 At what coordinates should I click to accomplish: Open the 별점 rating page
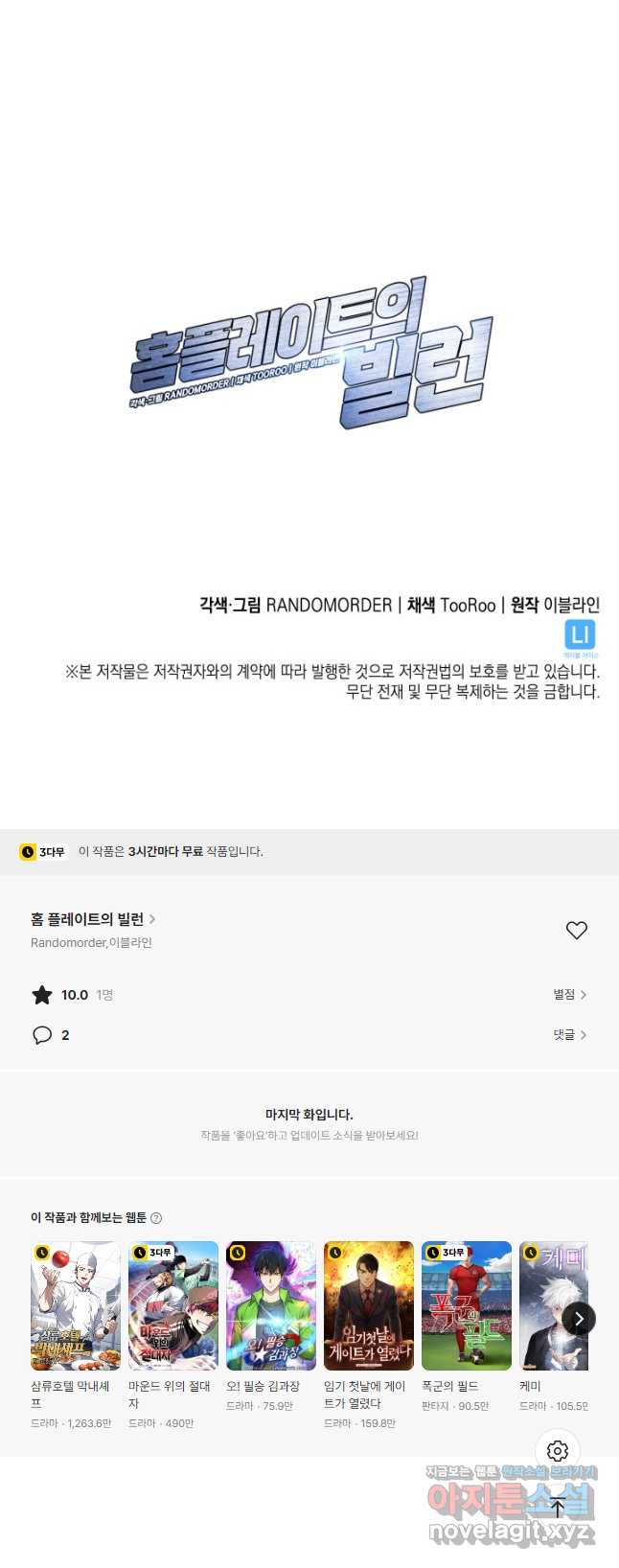569,995
